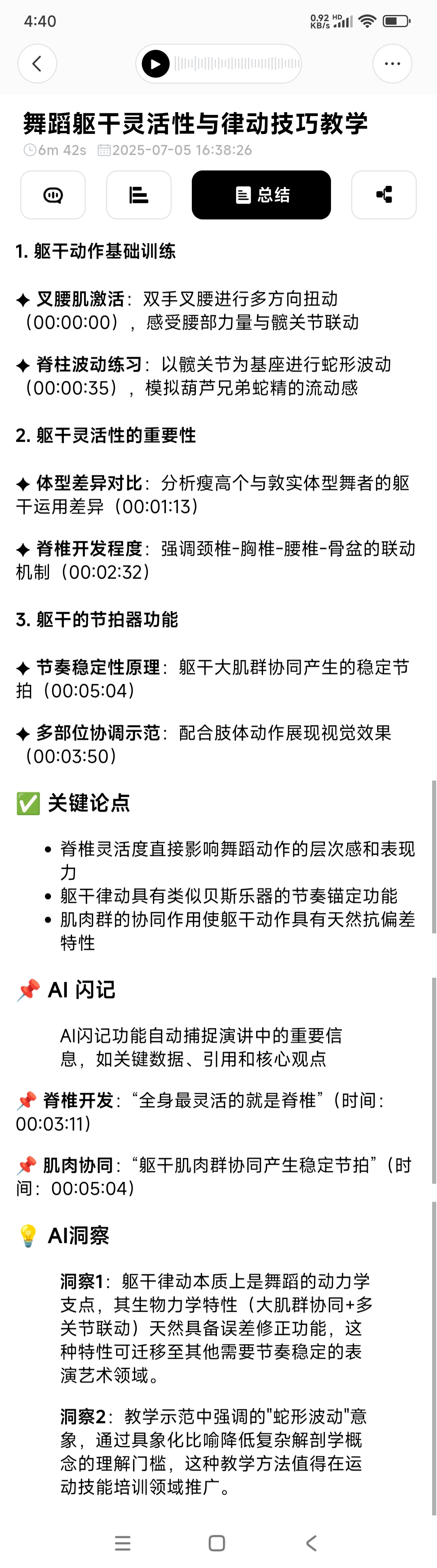The height and width of the screenshot is (1568, 437).
Task: Seek within the audio waveform bar
Action: (238, 63)
